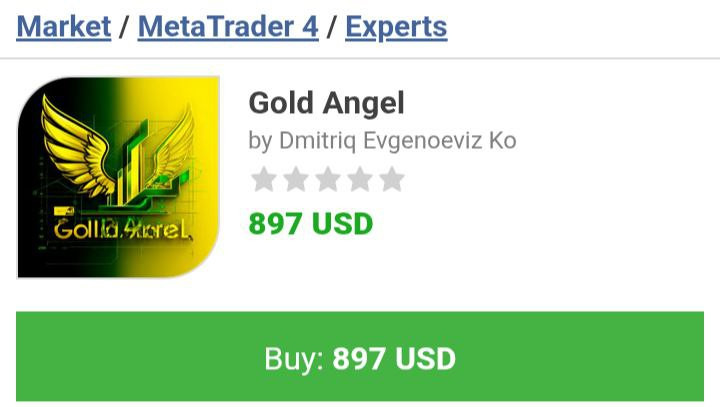720x407 pixels.
Task: Tap the Buy: 897 USD button
Action: [360, 358]
